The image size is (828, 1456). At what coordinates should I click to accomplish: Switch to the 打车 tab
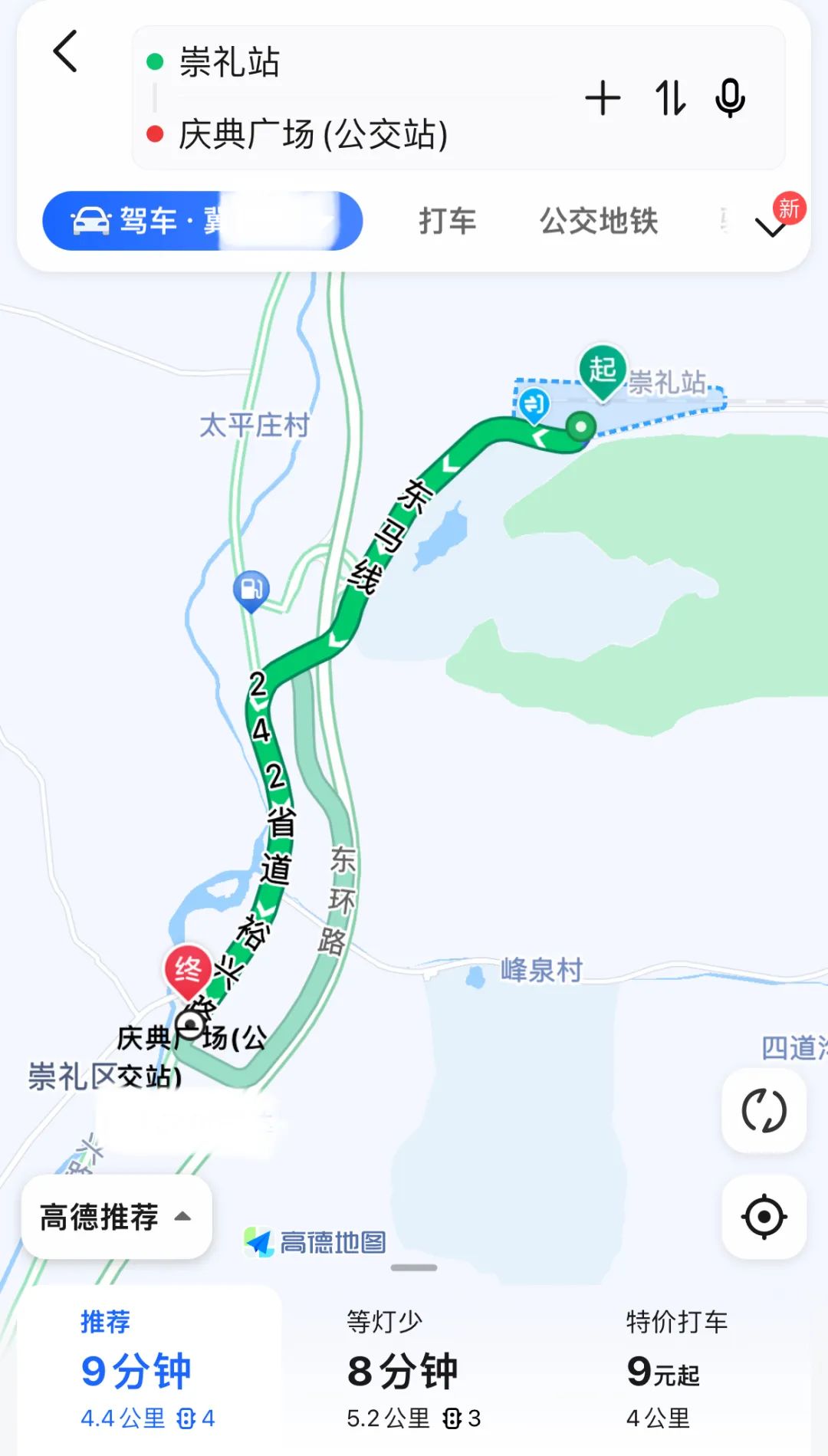click(448, 221)
